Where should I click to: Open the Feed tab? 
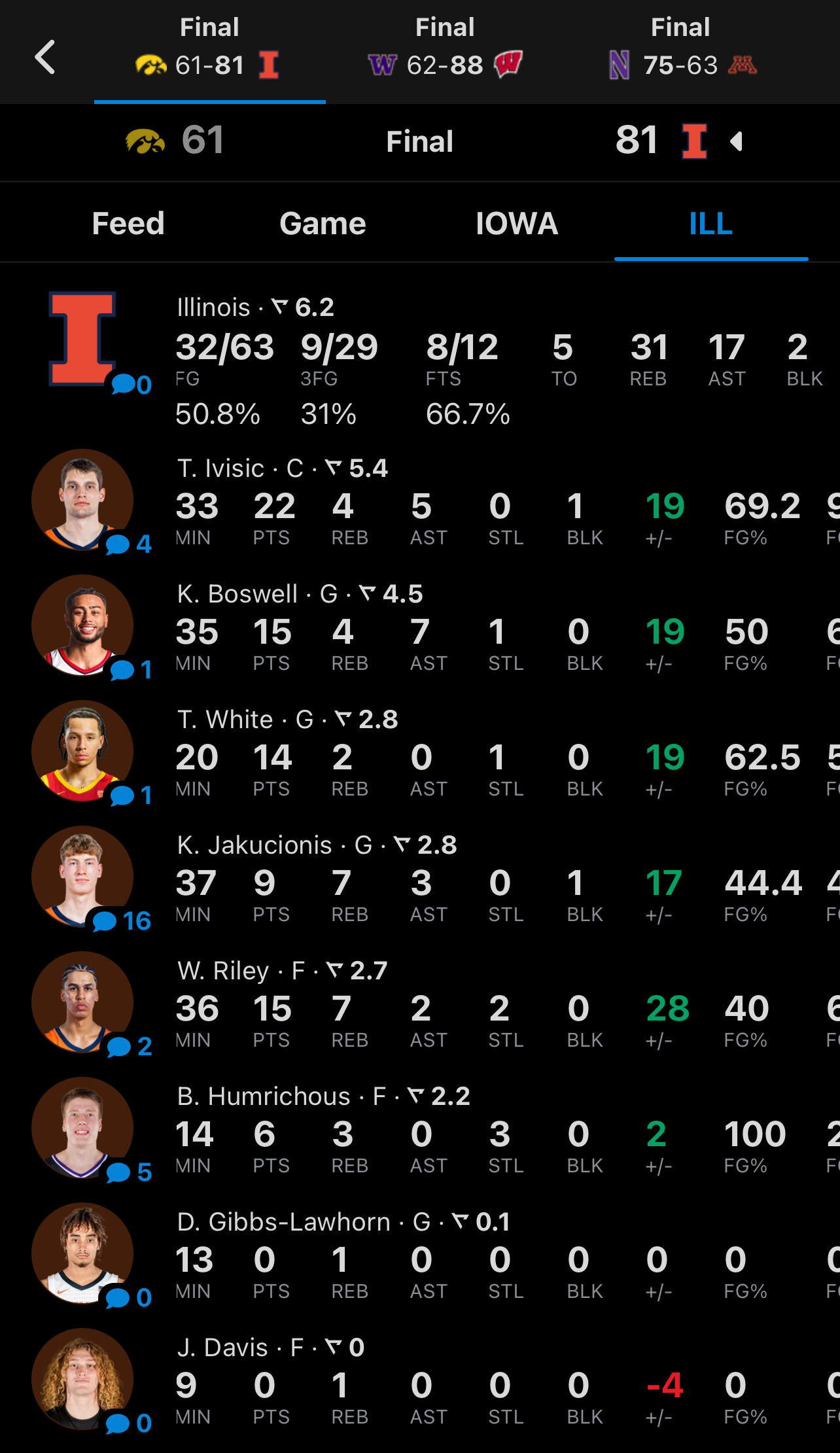pos(128,223)
